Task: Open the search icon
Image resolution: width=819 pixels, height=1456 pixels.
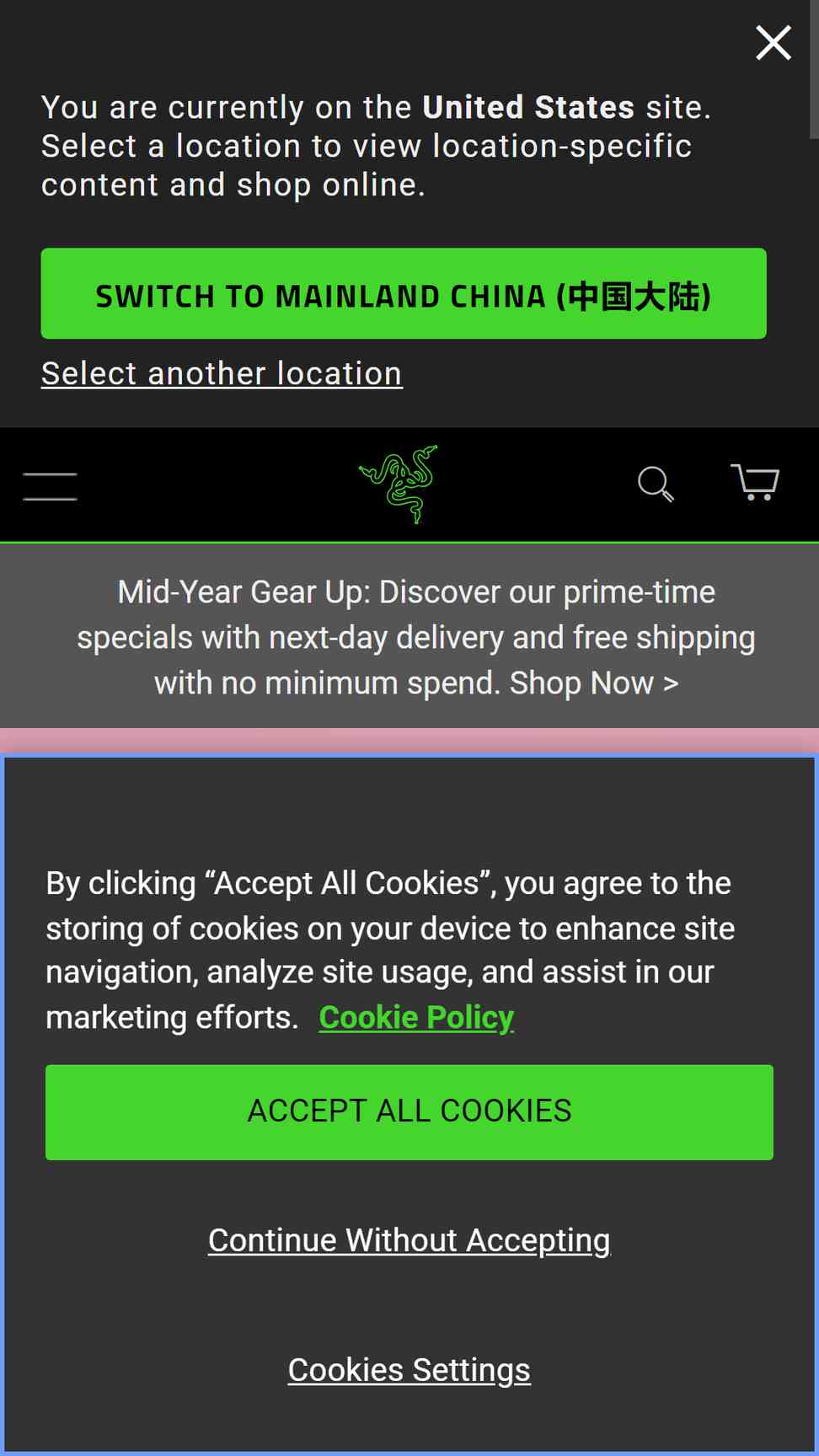Action: 656,484
